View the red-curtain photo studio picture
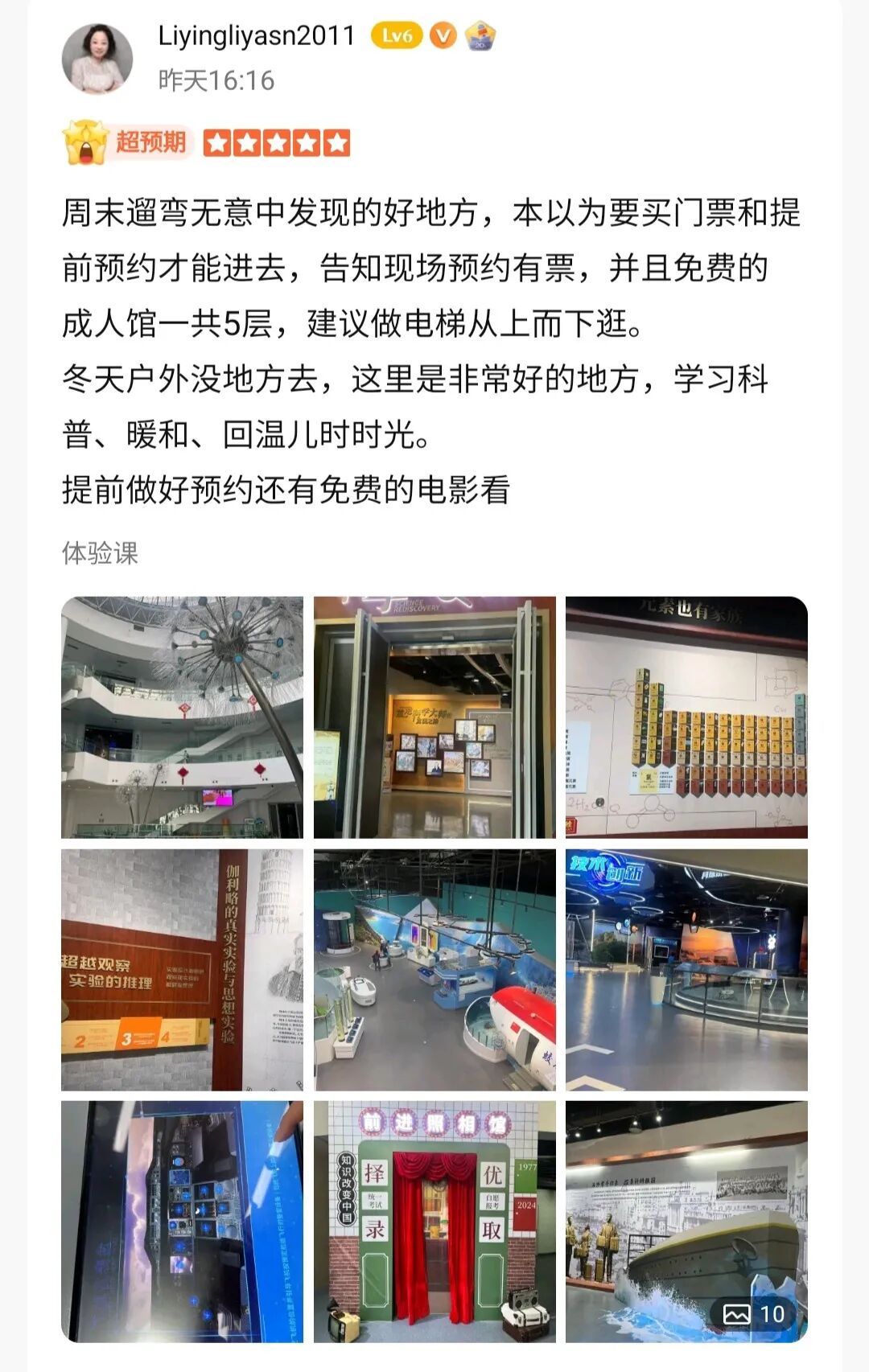869x1372 pixels. (434, 1222)
